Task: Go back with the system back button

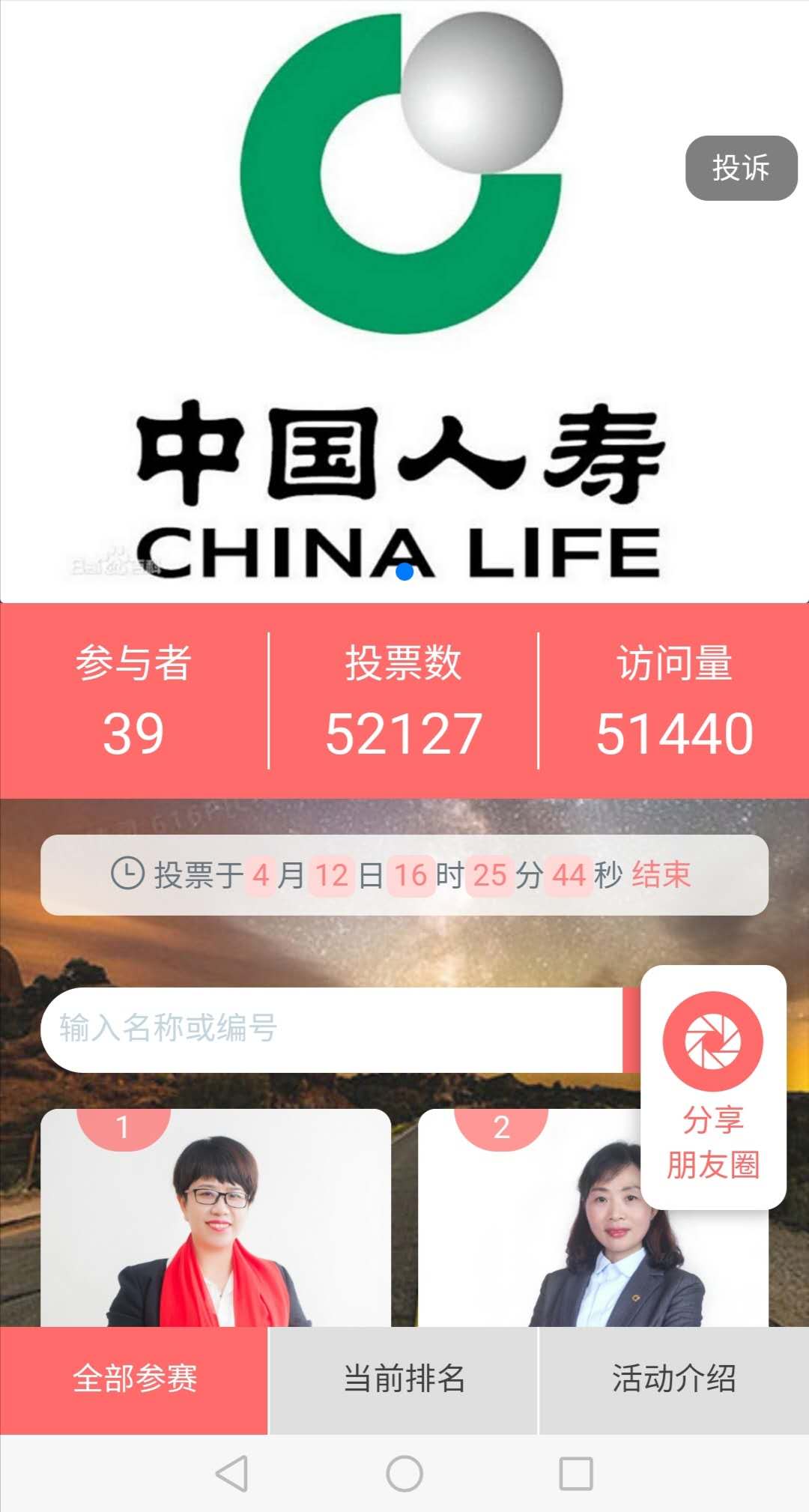Action: tap(231, 1474)
